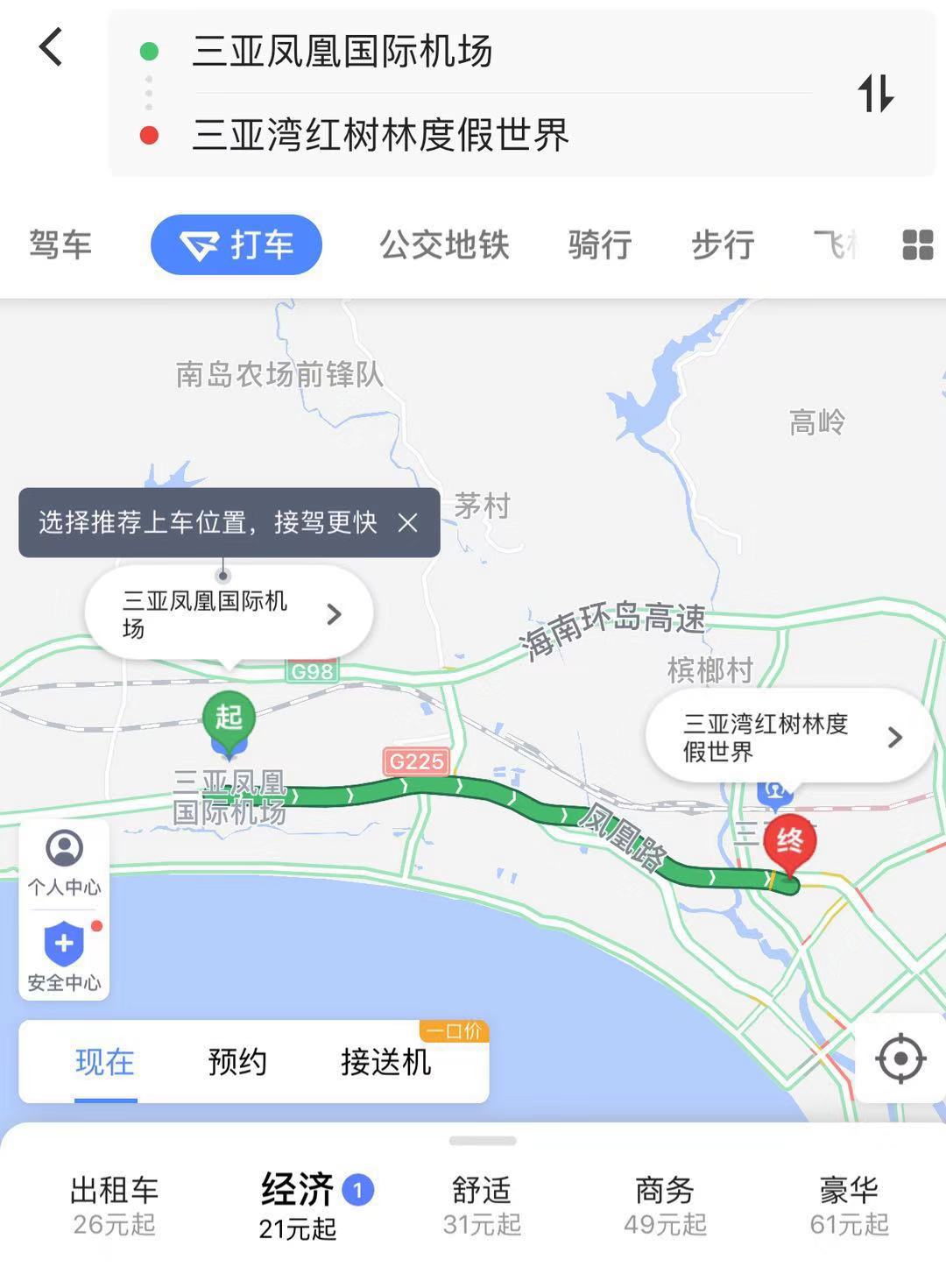
Task: Edit origin 三亚凤凰国际机场 field
Action: click(342, 51)
